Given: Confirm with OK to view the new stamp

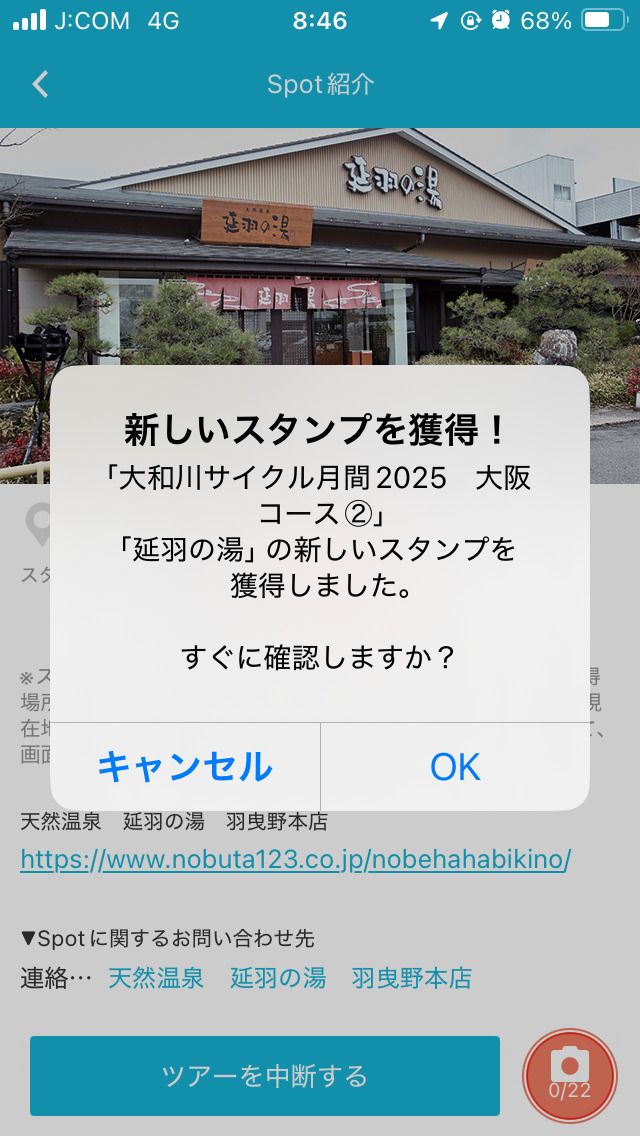Looking at the screenshot, I should click(x=455, y=767).
